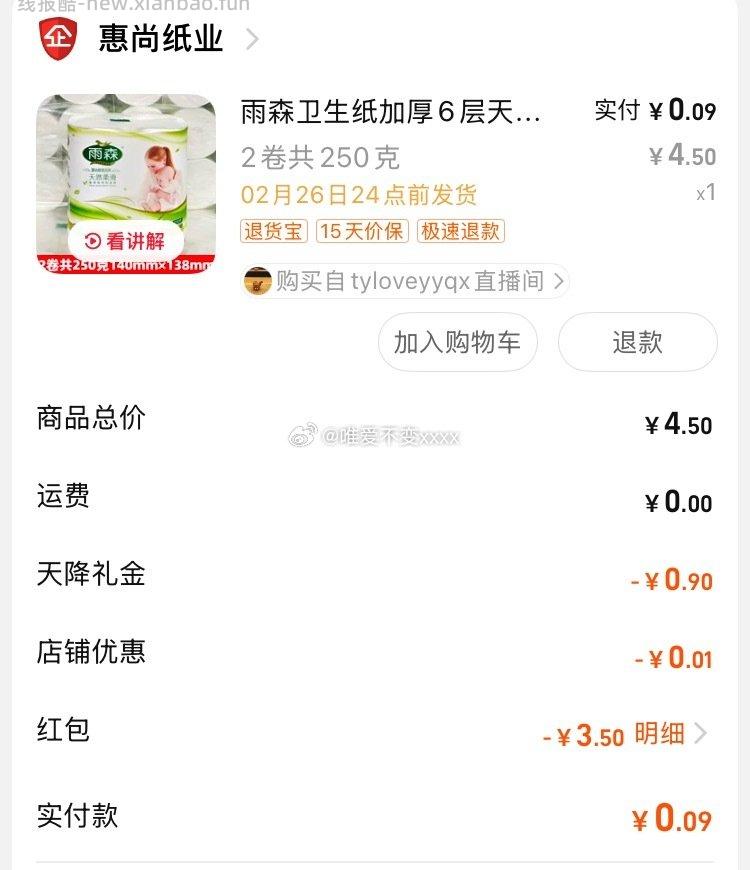The image size is (750, 870).
Task: Open 红包 breakdown via 明细 chevron
Action: click(675, 734)
